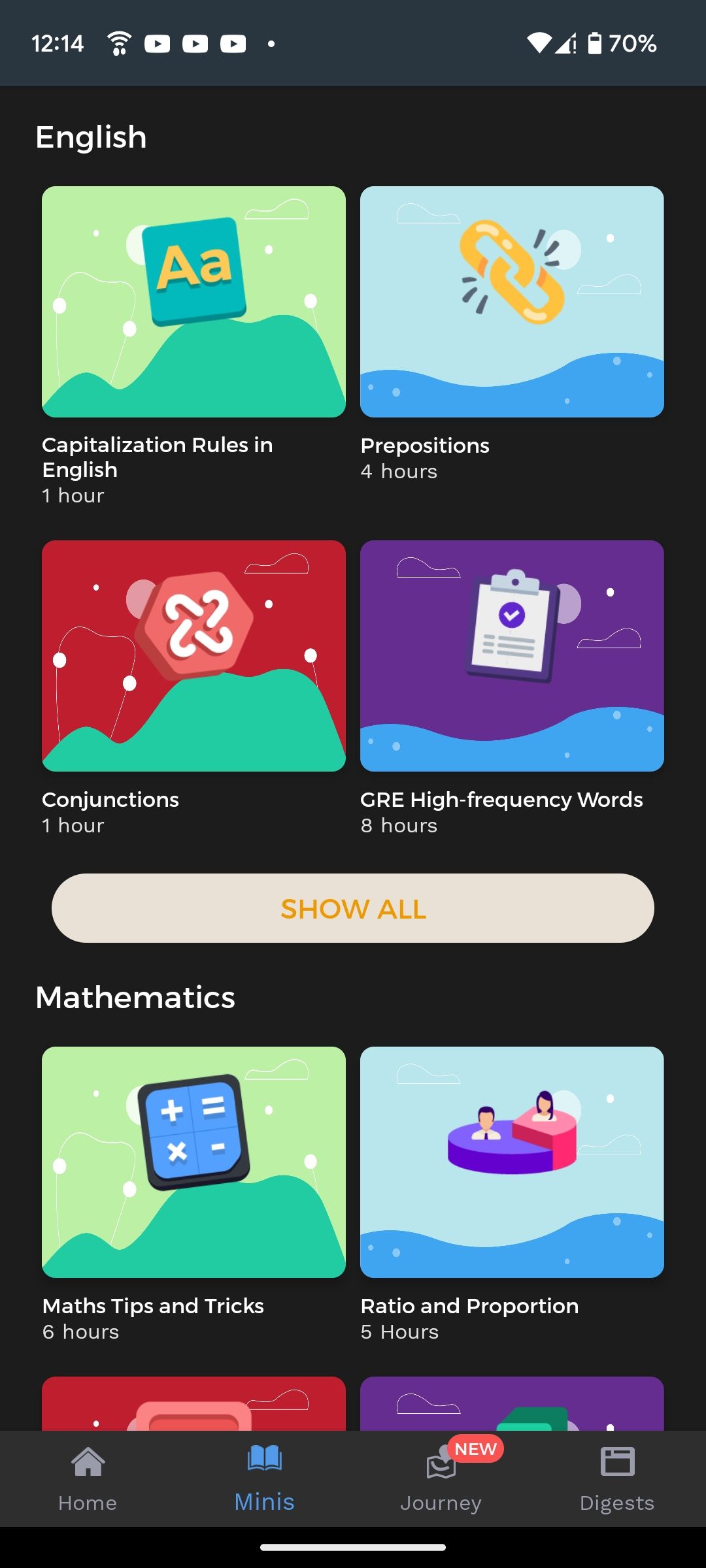The width and height of the screenshot is (706, 1568).
Task: Open GRE High-frequency Words course
Action: coord(512,653)
